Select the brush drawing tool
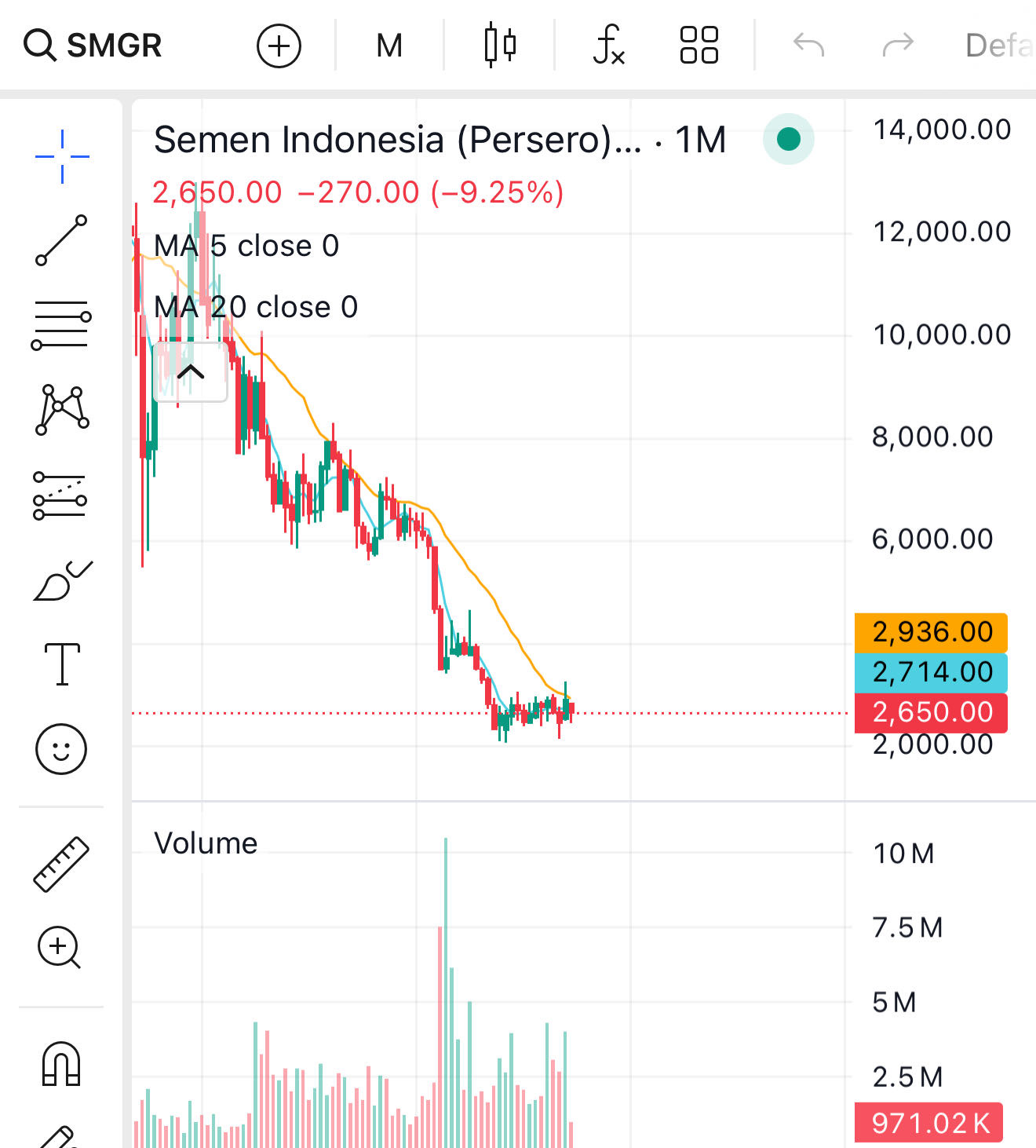The image size is (1036, 1148). [62, 581]
